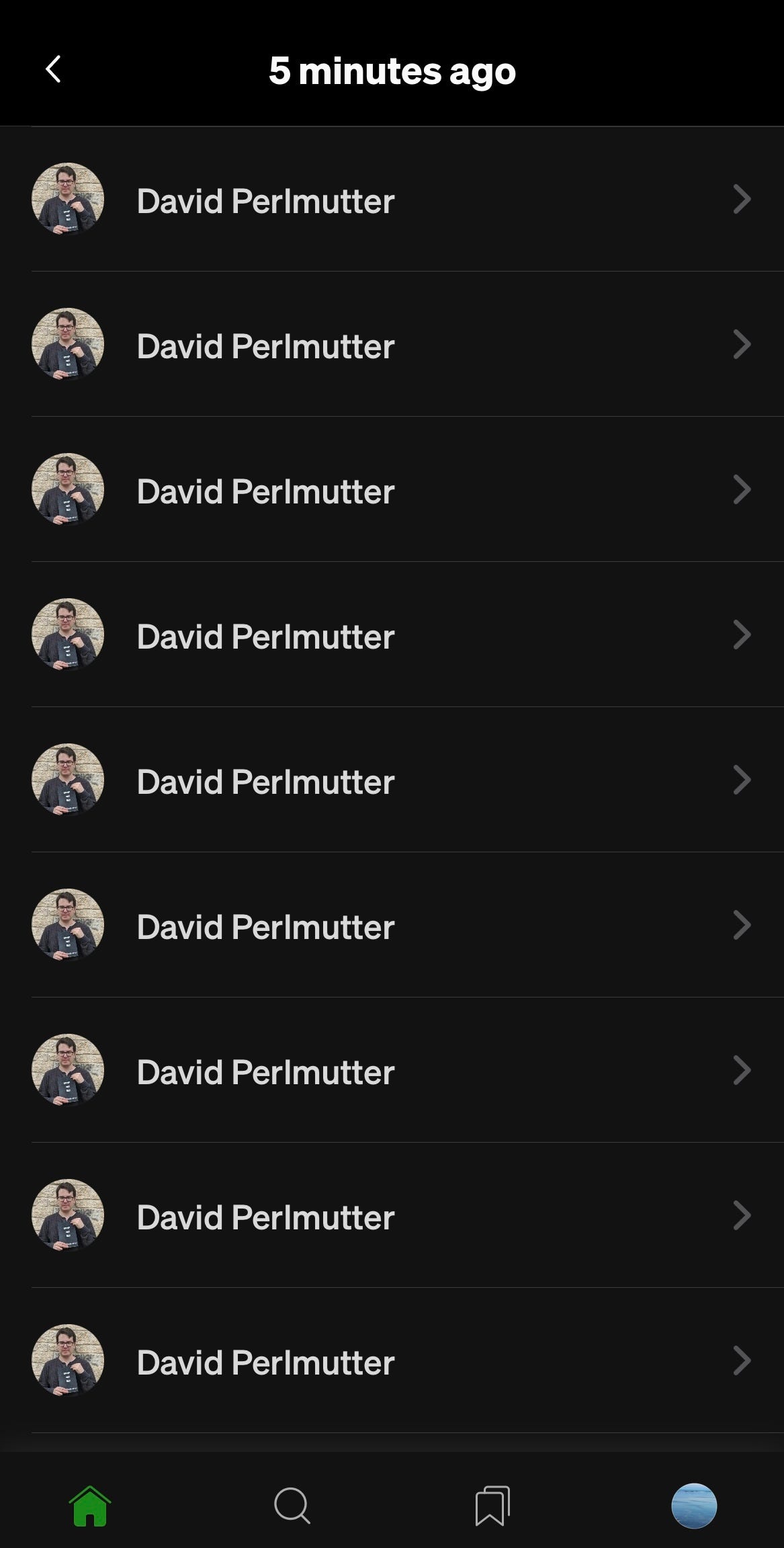Open the profile avatar tab
Image resolution: width=784 pixels, height=1548 pixels.
pos(694,1506)
